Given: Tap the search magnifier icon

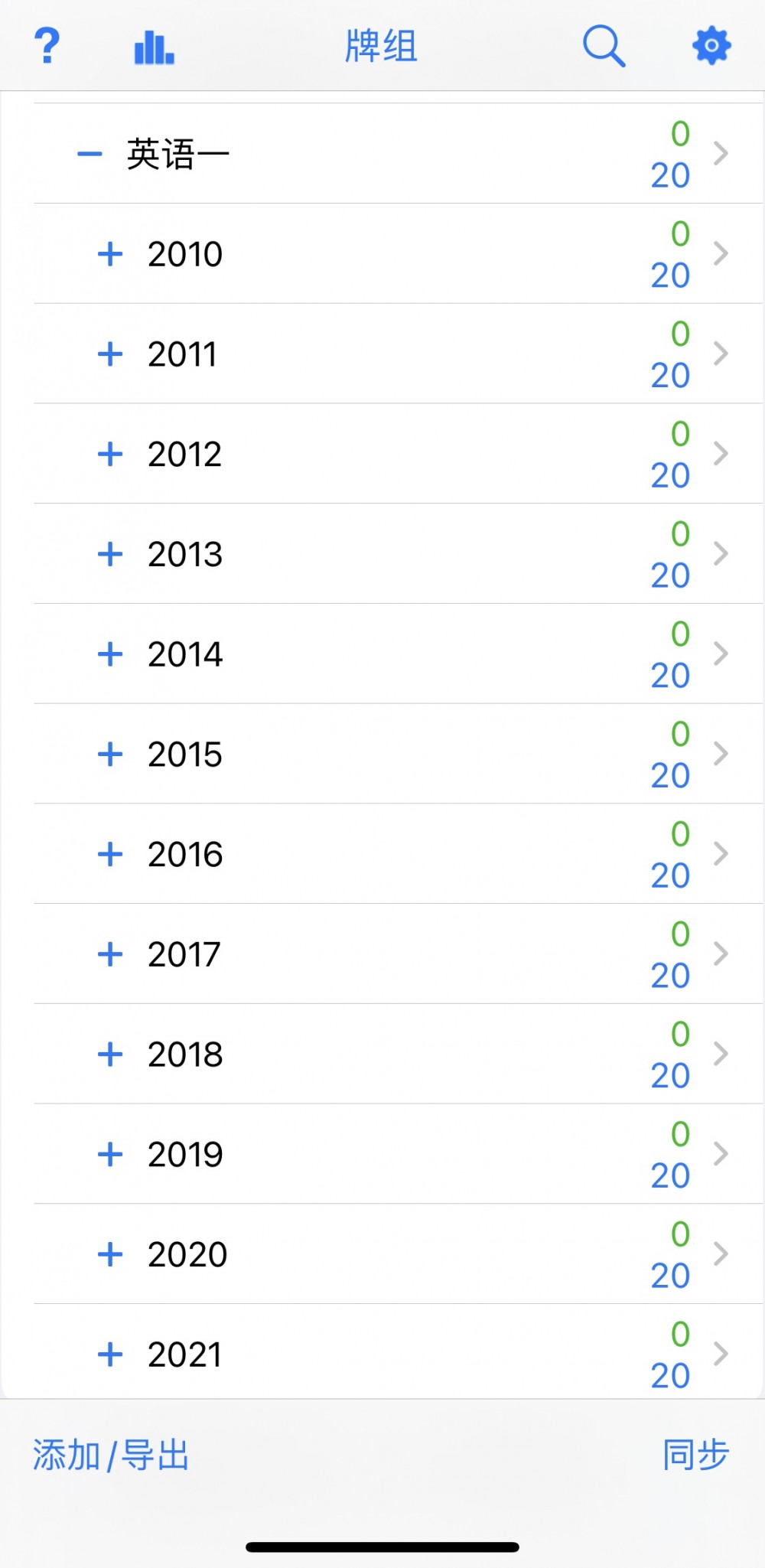Looking at the screenshot, I should pyautogui.click(x=604, y=46).
